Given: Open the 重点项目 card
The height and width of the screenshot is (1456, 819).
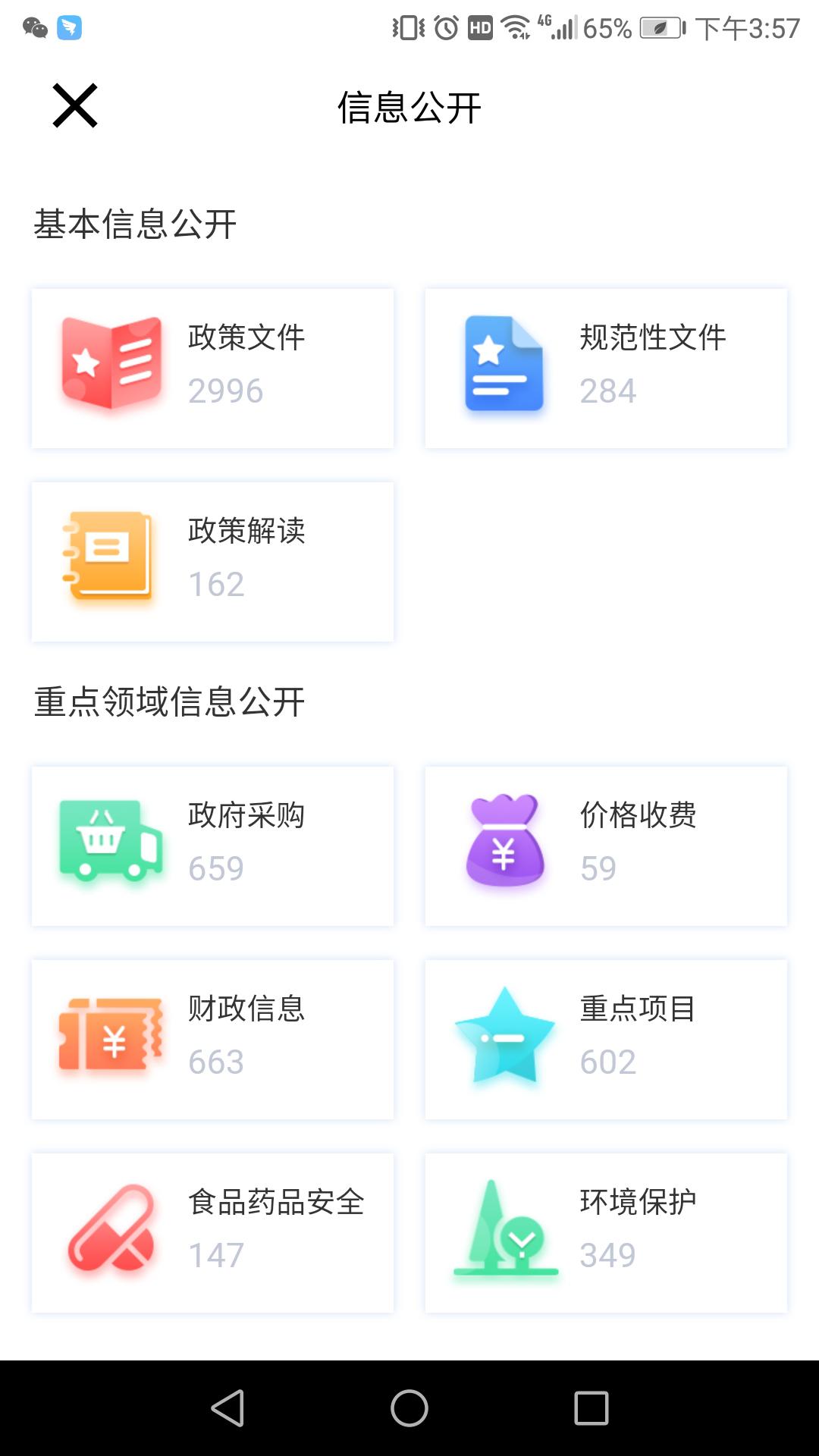Looking at the screenshot, I should click(x=606, y=1040).
